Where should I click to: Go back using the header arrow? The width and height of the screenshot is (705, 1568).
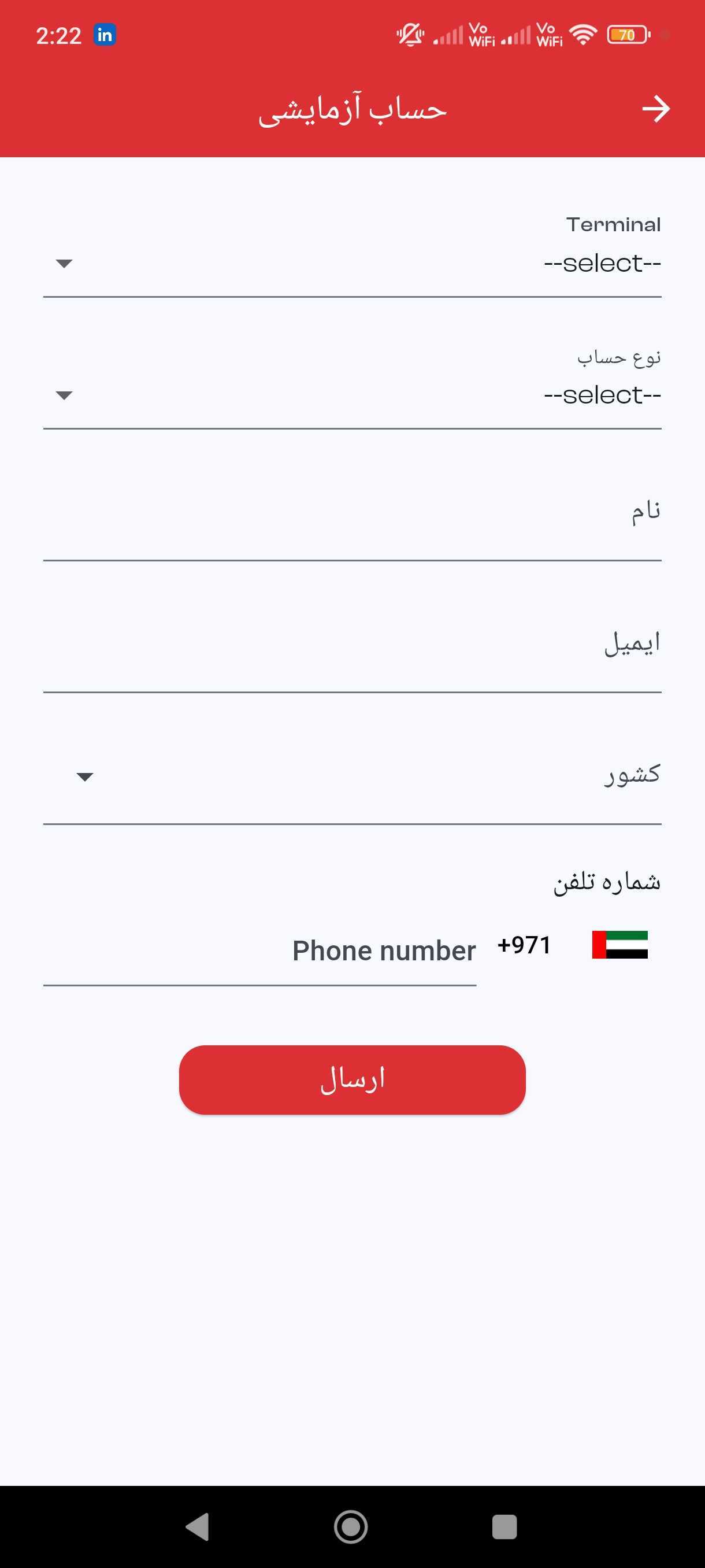[x=656, y=110]
